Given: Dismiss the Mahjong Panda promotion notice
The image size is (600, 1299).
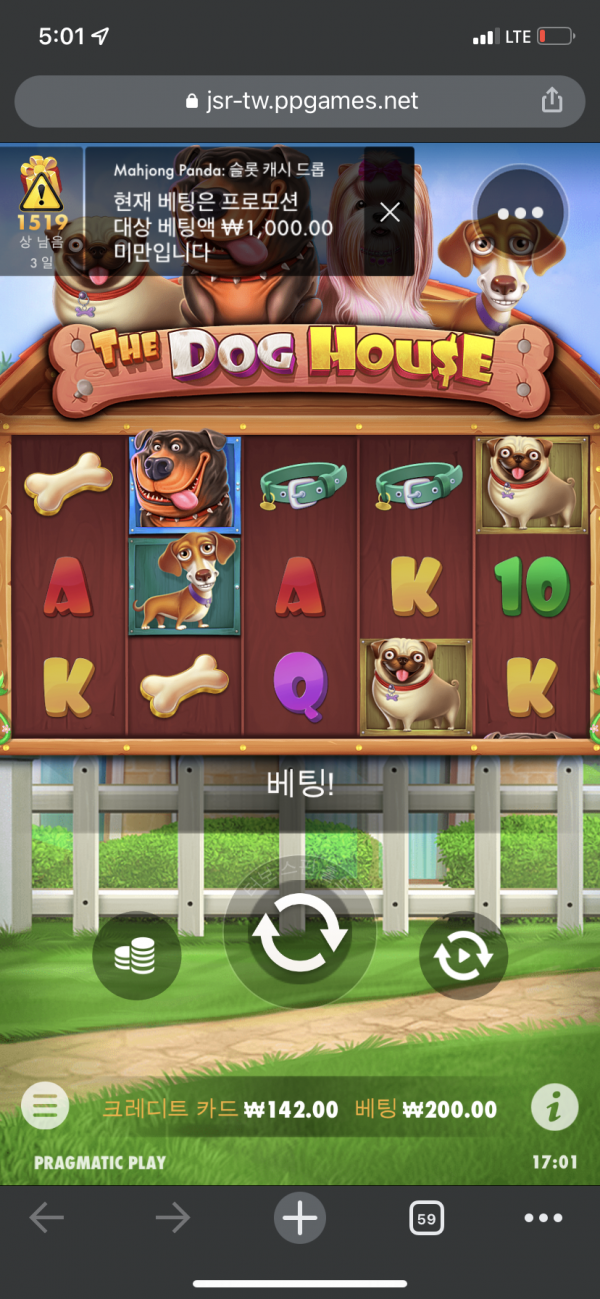Looking at the screenshot, I should pos(390,212).
